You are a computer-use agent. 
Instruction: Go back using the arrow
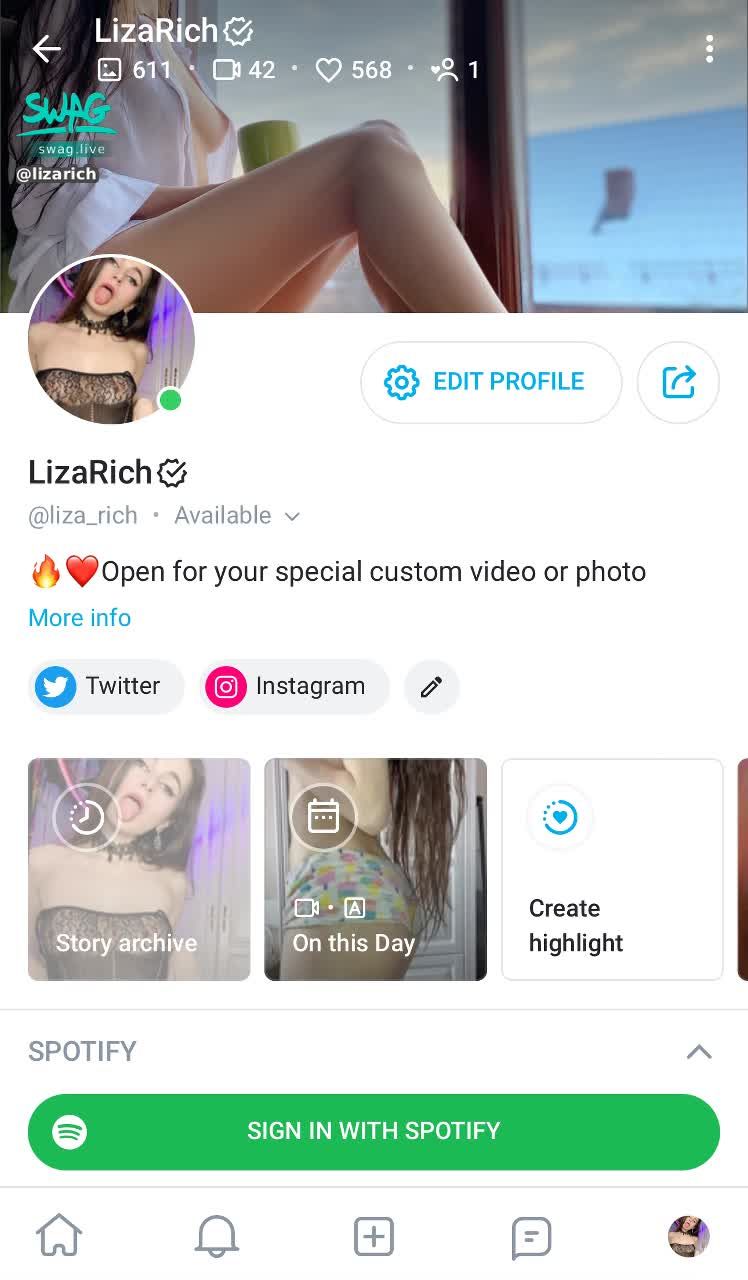pos(46,48)
